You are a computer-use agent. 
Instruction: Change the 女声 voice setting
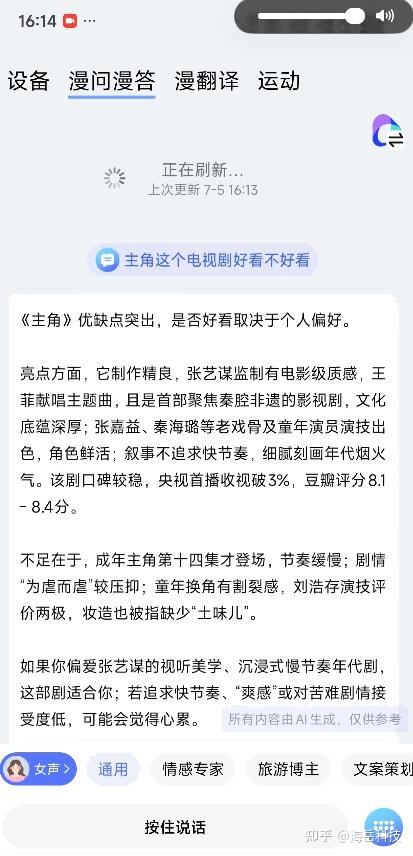(39, 769)
